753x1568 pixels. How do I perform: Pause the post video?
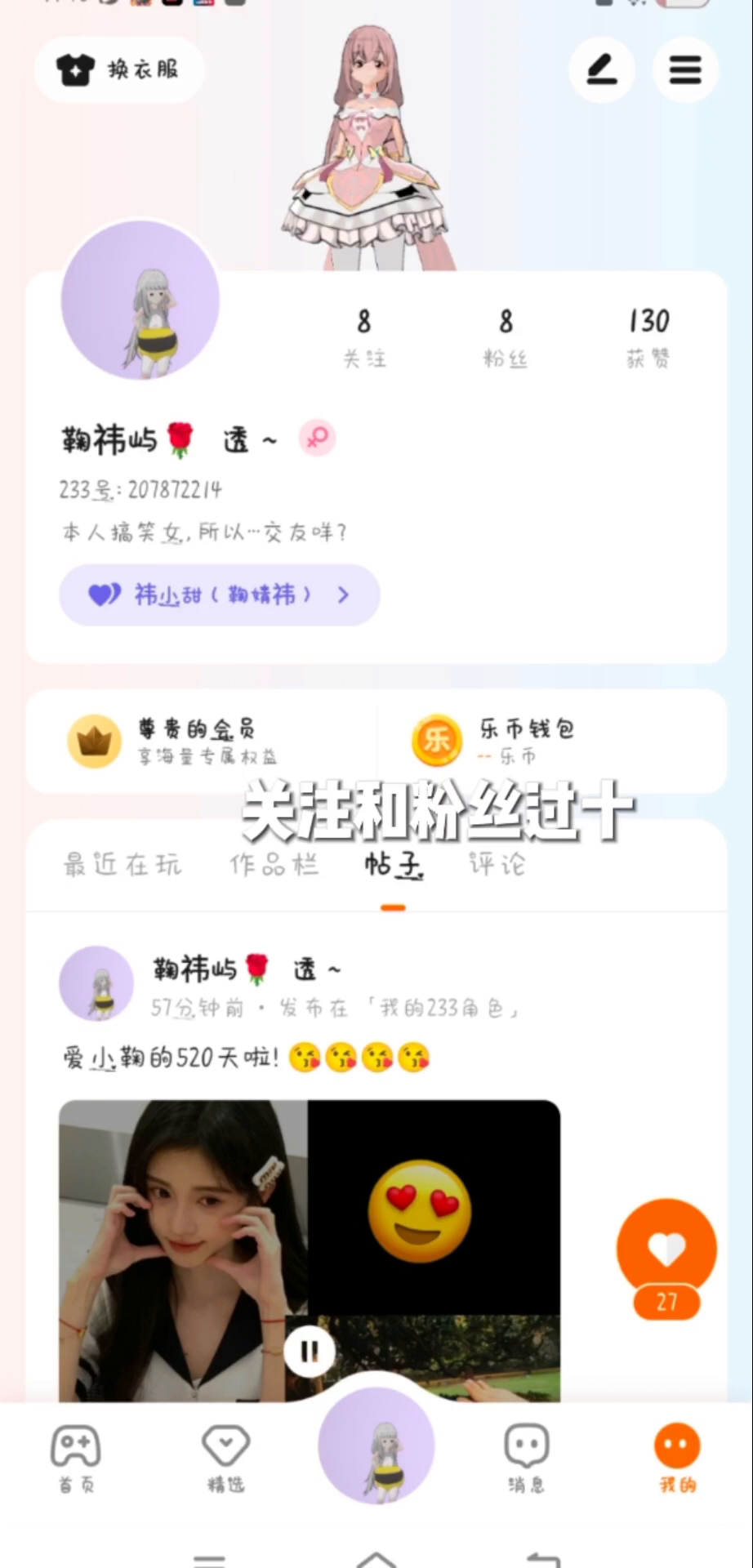pyautogui.click(x=310, y=1352)
